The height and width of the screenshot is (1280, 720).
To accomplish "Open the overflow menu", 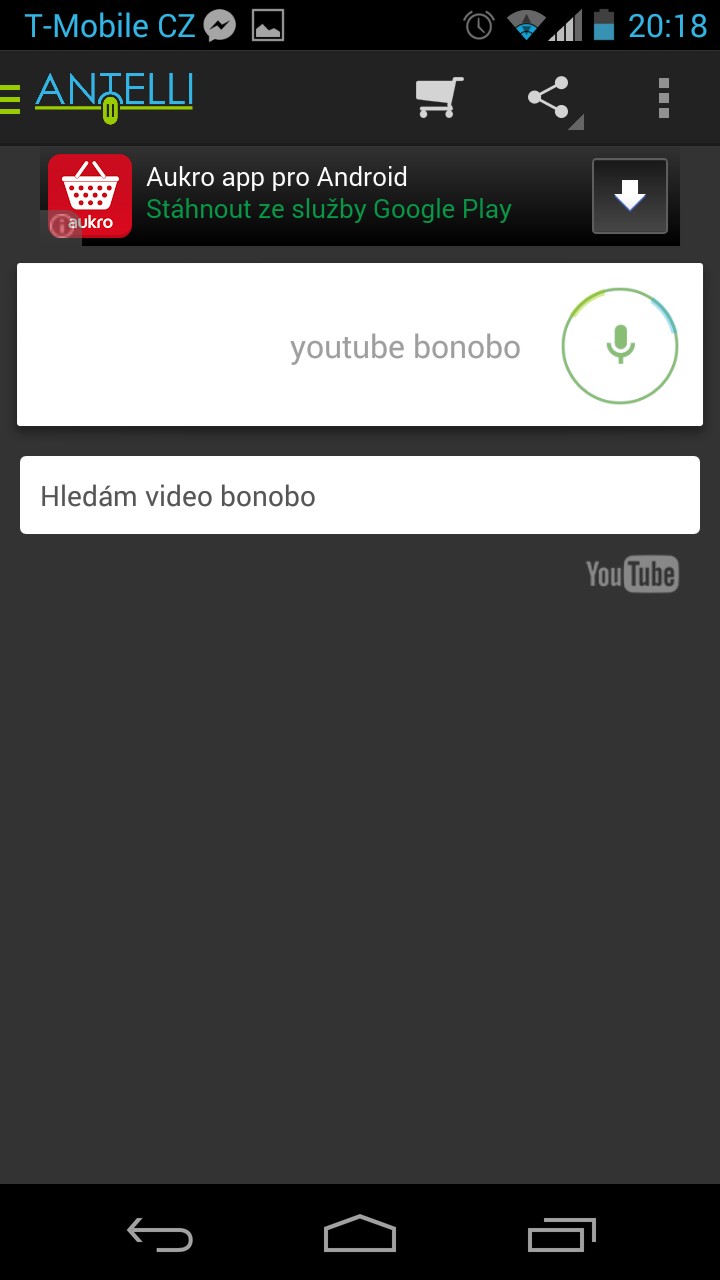I will tap(663, 97).
